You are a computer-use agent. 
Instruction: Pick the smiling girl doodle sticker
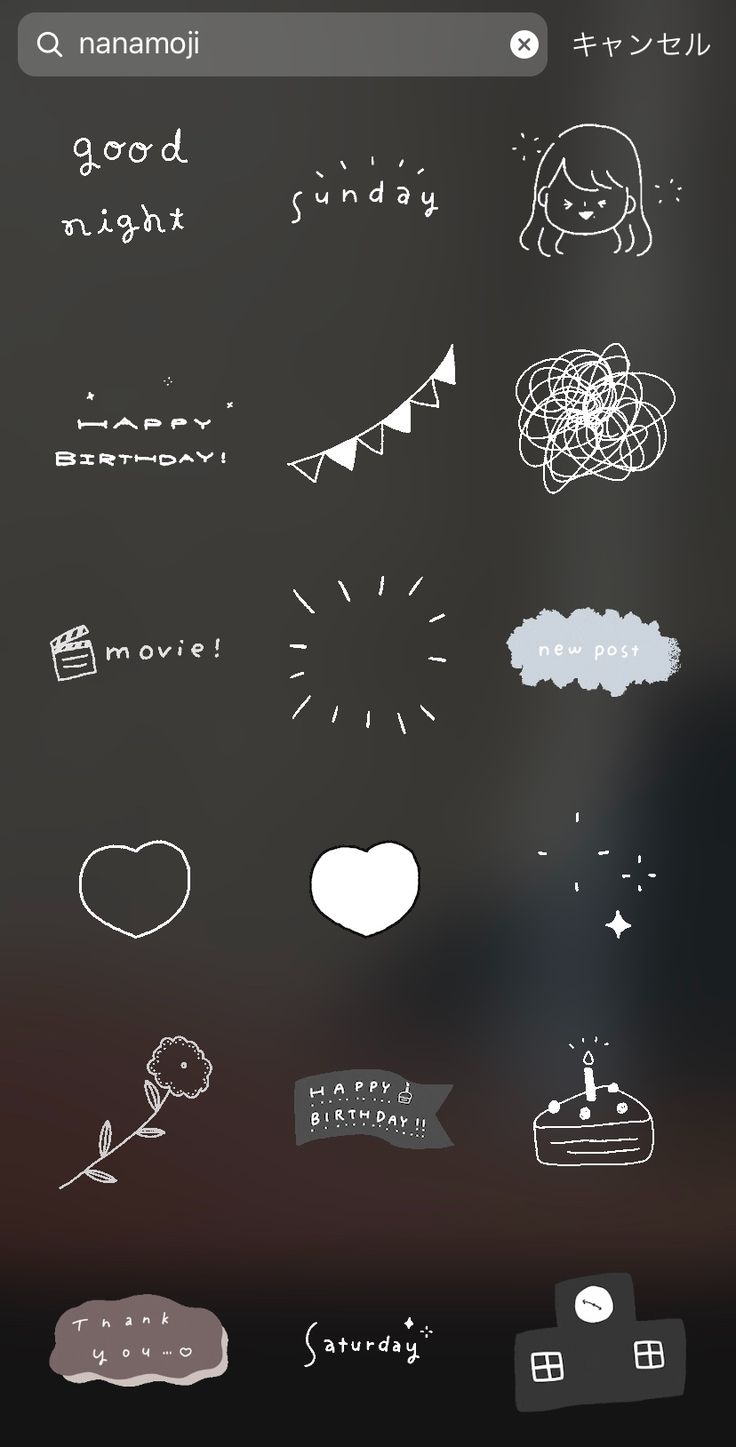tap(593, 190)
